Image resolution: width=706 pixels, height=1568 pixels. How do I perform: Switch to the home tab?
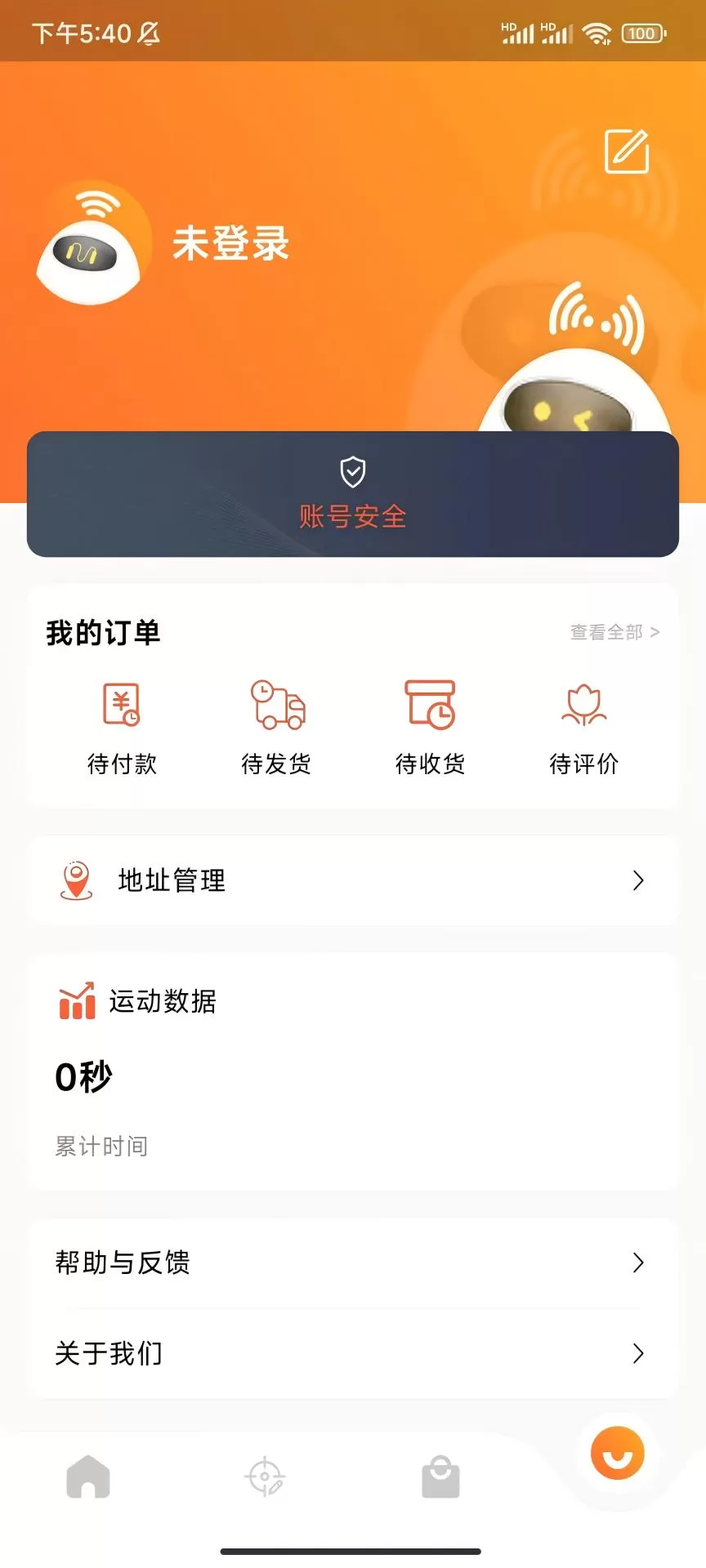pos(88,1477)
